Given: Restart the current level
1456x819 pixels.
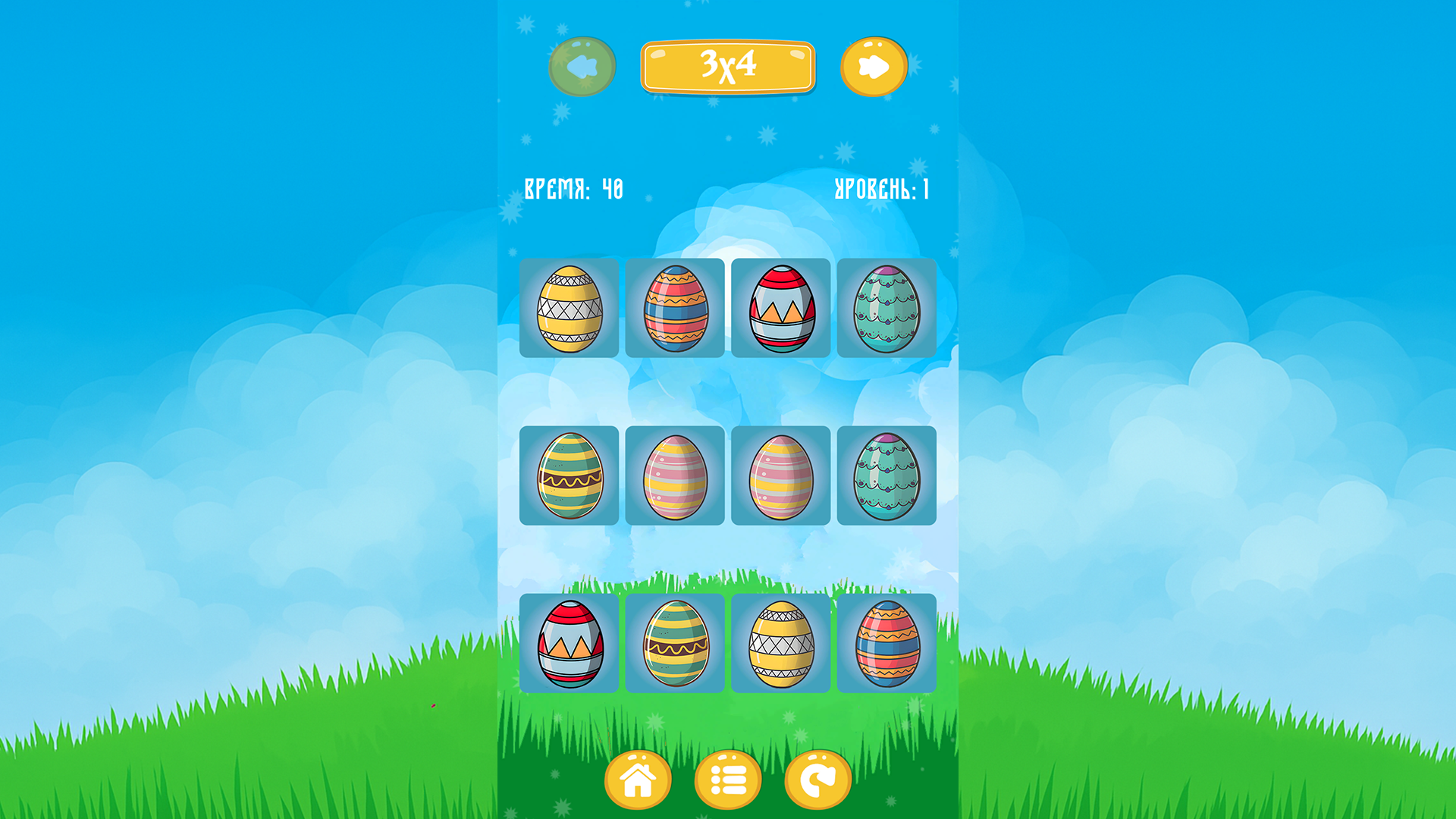Looking at the screenshot, I should (x=817, y=780).
